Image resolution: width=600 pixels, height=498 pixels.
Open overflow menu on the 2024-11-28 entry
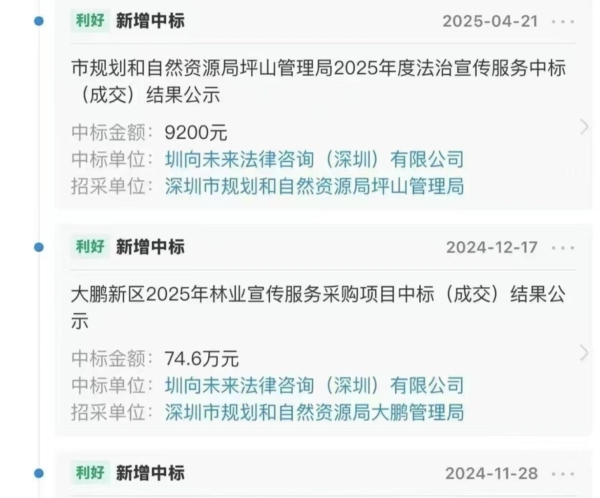point(563,473)
